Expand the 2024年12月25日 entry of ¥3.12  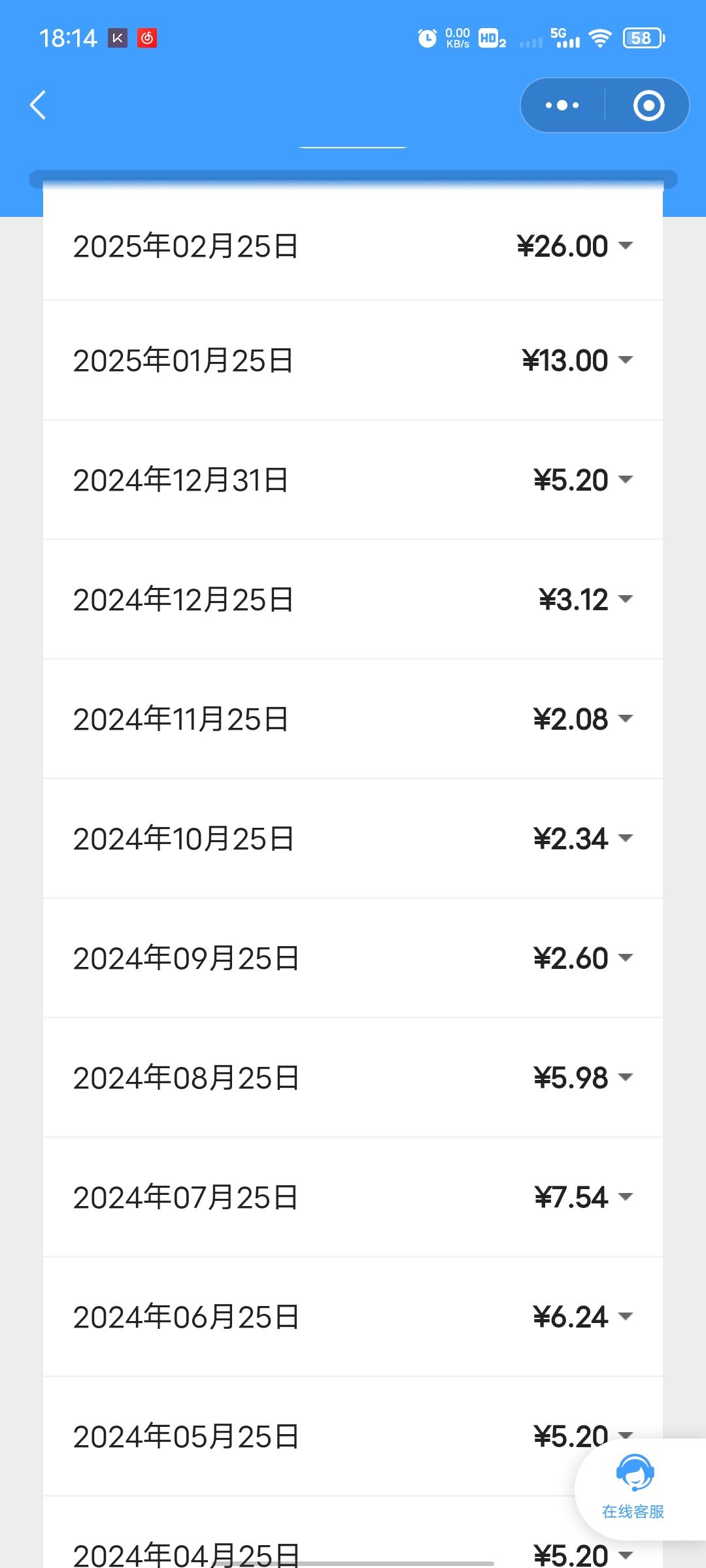pos(353,600)
